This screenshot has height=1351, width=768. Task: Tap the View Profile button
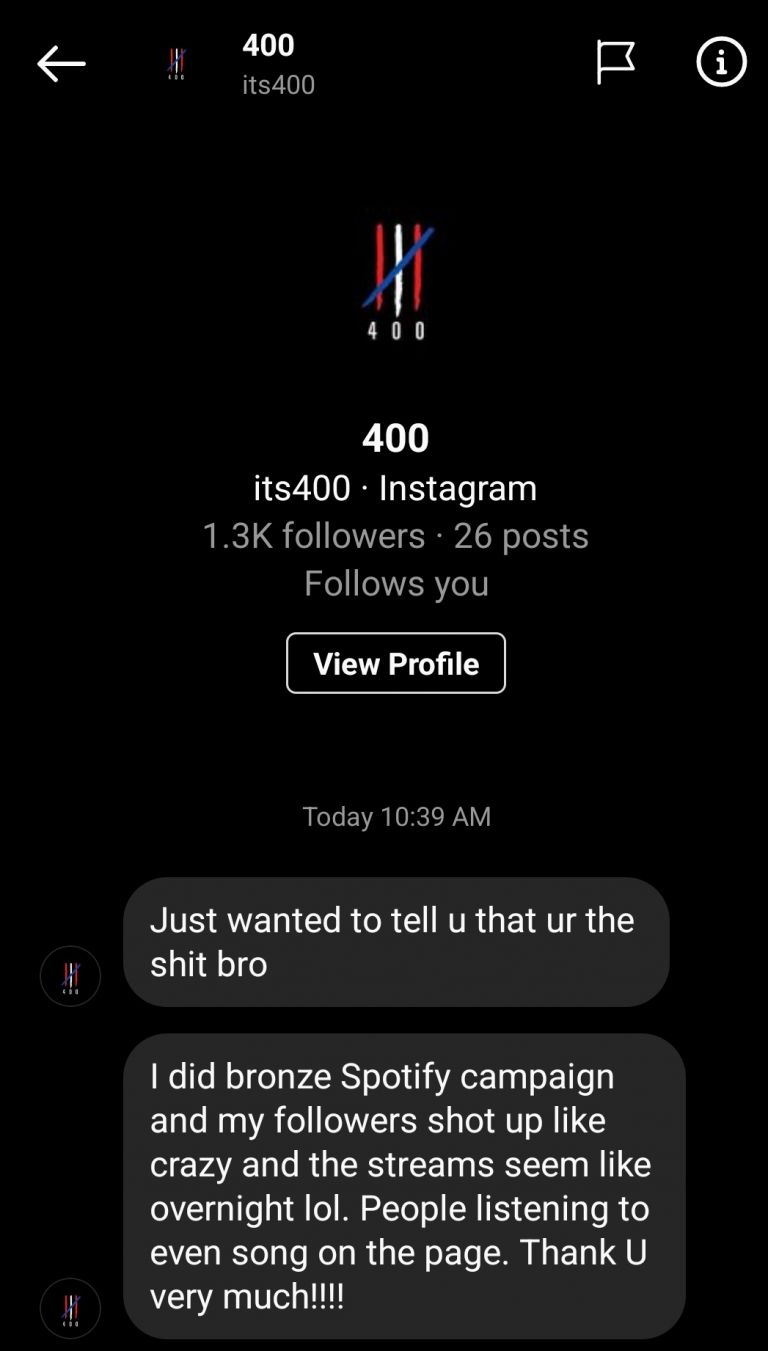(395, 663)
